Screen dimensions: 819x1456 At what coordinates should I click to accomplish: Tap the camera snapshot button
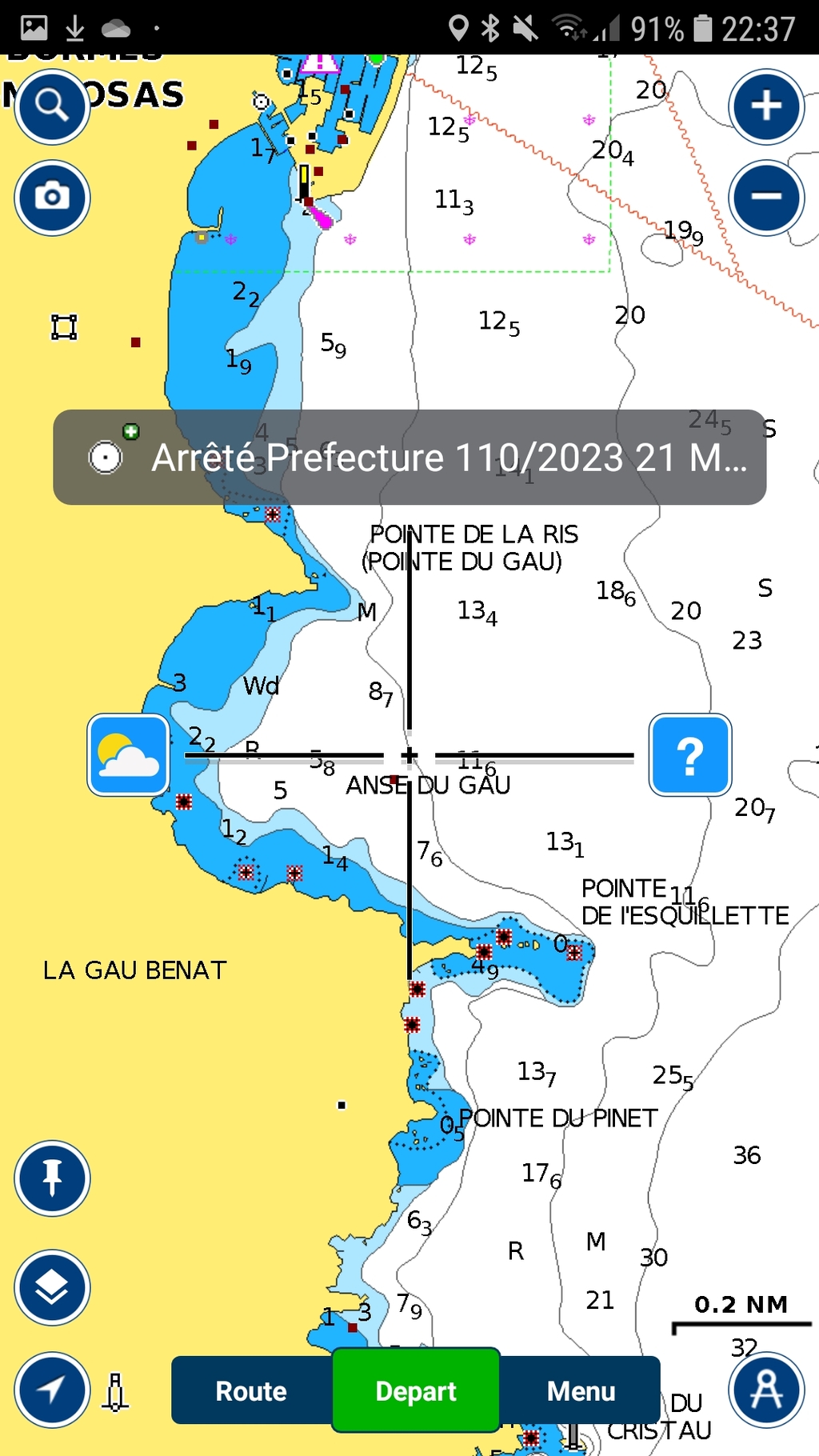click(52, 198)
